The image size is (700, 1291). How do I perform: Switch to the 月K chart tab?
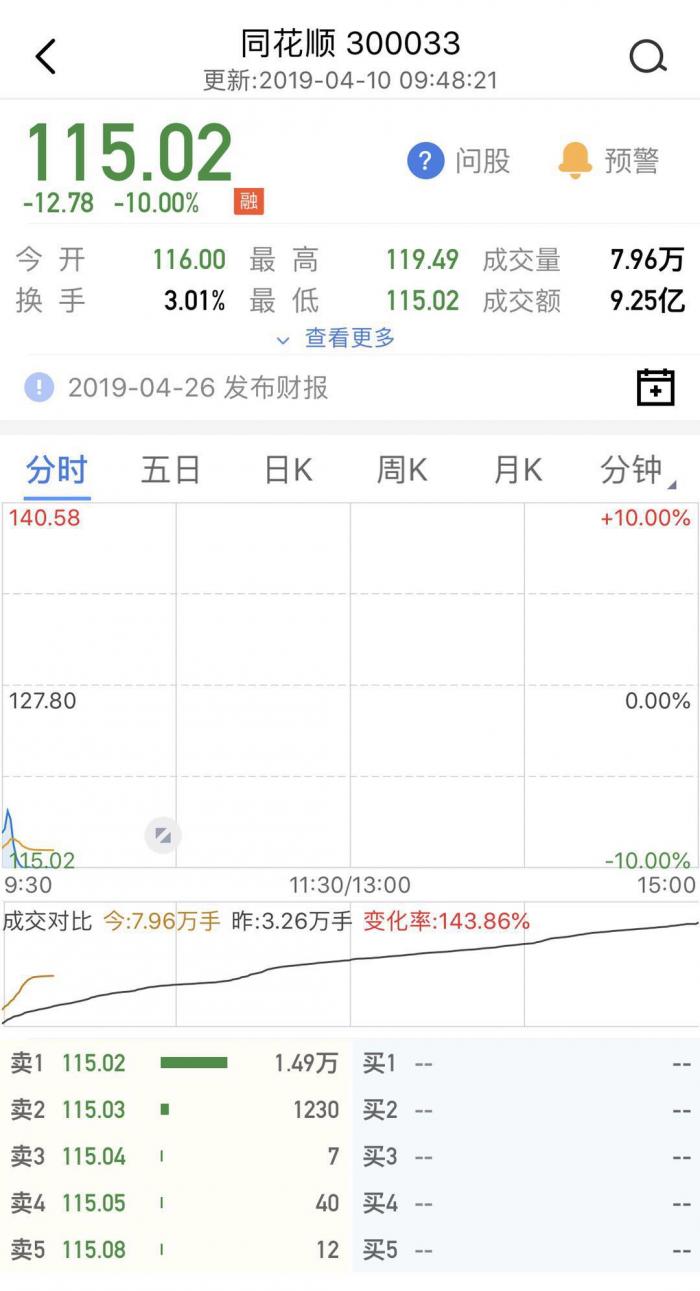tap(517, 469)
